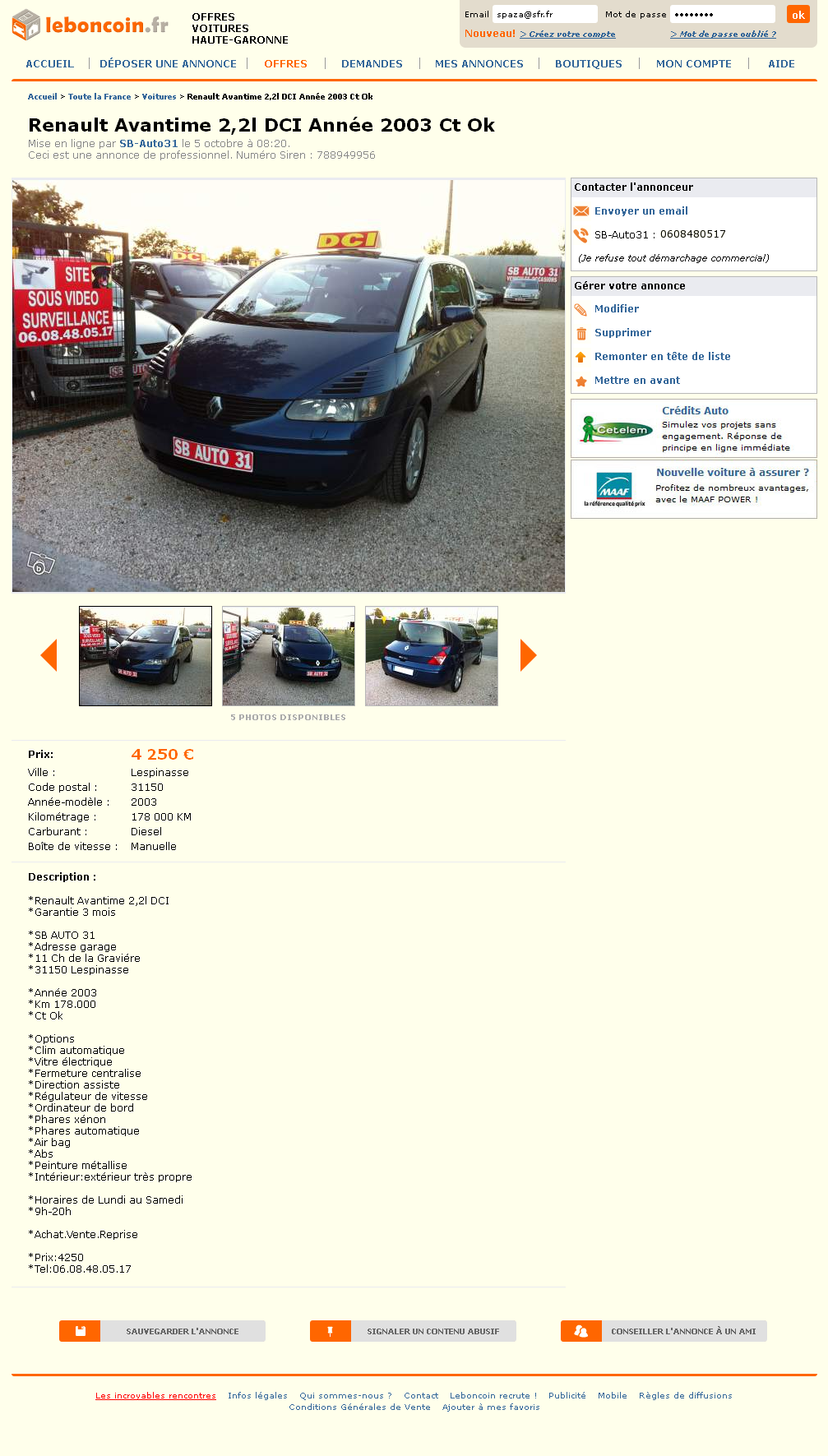View the rear-view car photo thumbnail
The width and height of the screenshot is (828, 1456).
click(431, 656)
